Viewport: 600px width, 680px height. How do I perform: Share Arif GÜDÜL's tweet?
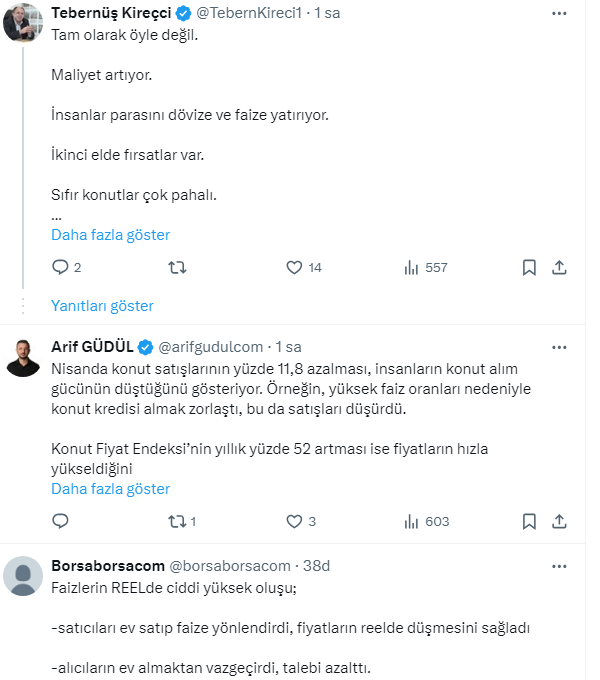560,522
